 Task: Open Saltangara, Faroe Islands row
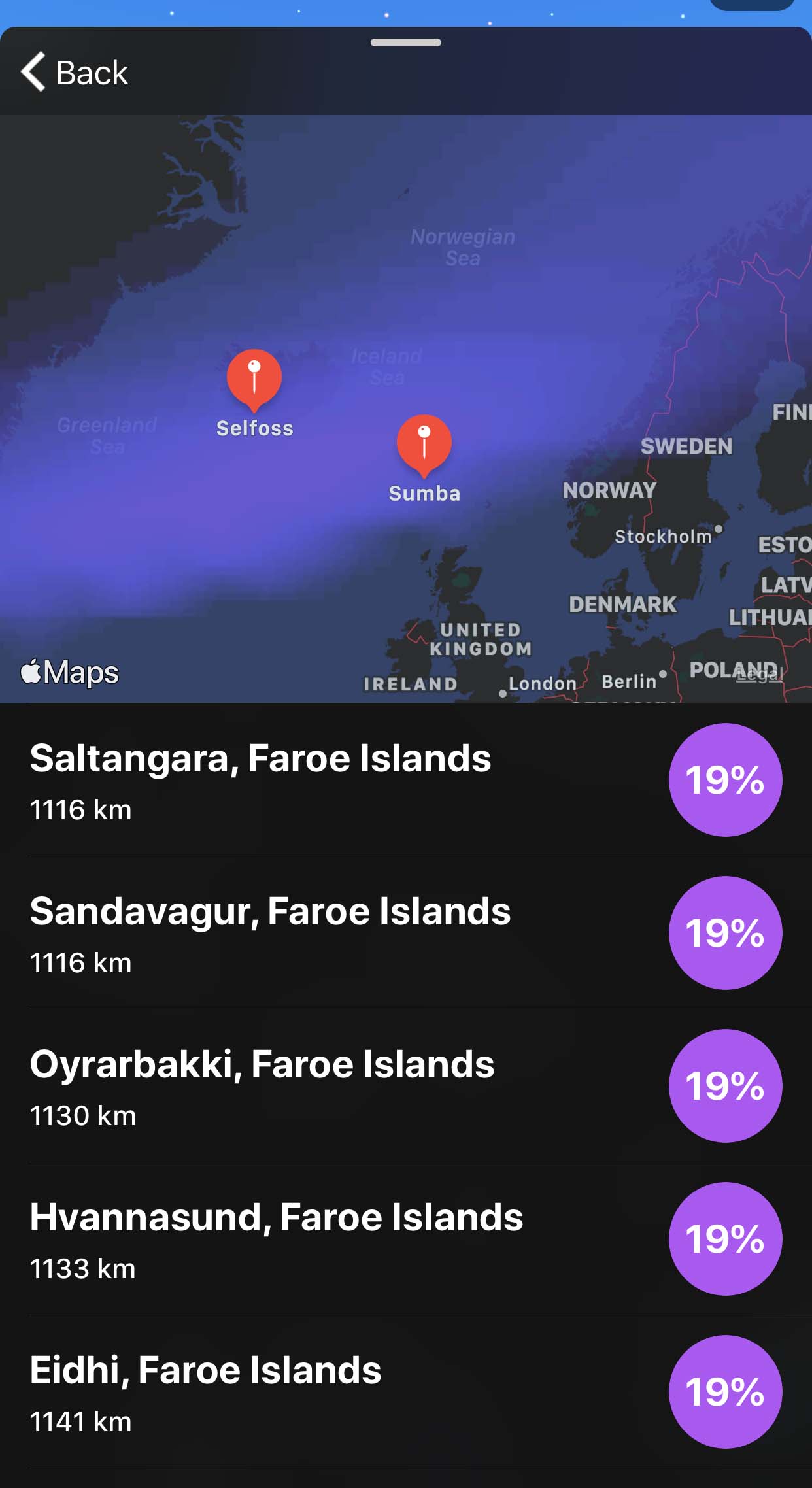(406, 780)
